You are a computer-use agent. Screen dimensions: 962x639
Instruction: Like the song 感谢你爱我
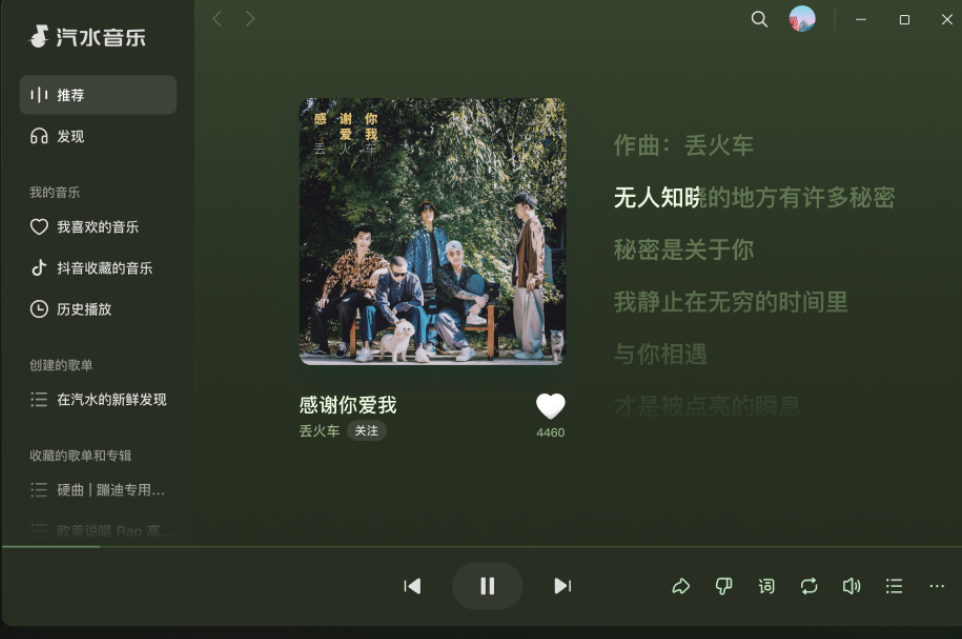[x=550, y=406]
